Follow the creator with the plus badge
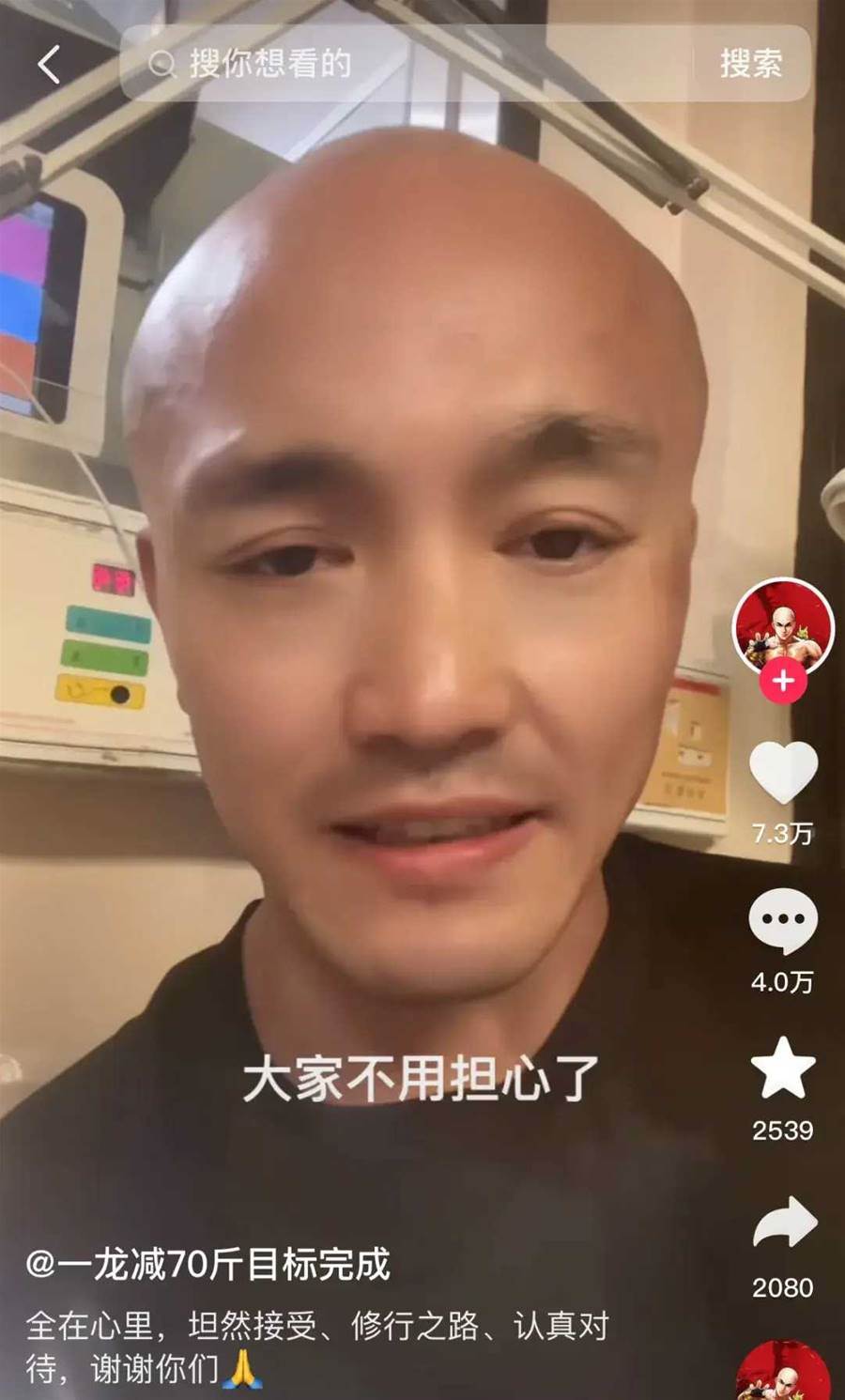845x1400 pixels. pos(783,681)
